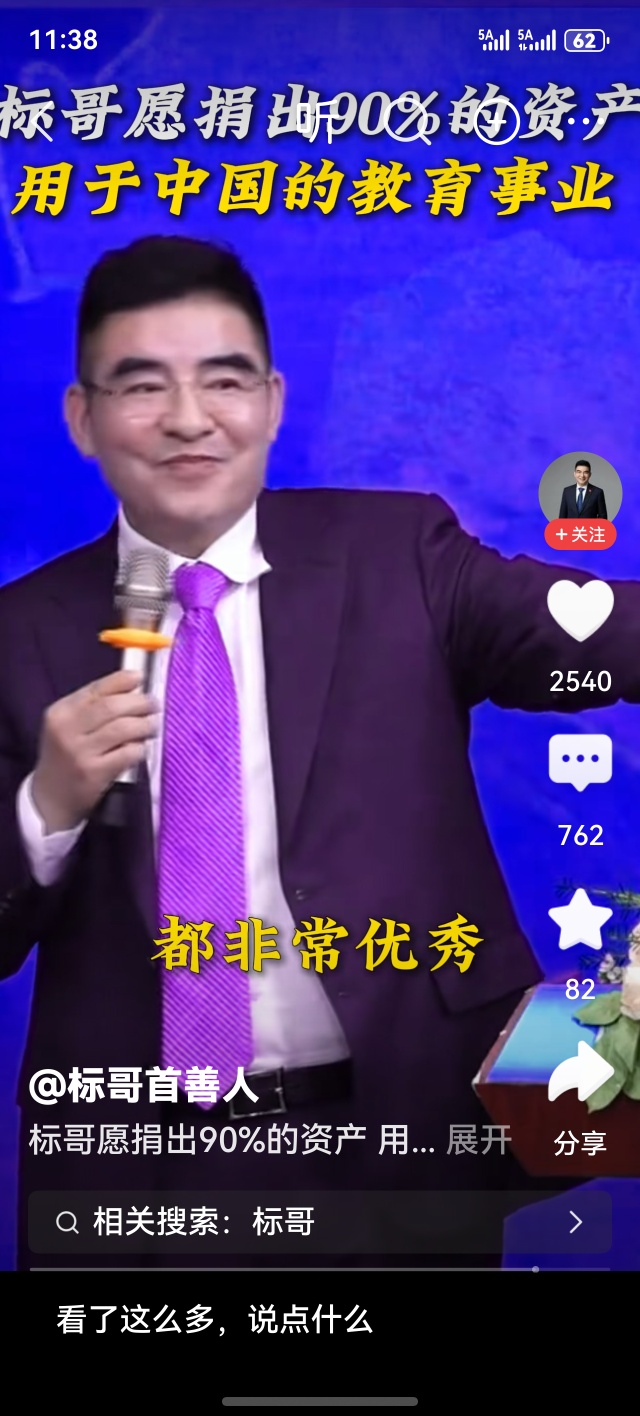The image size is (640, 1416).
Task: Follow the author via 关注 button
Action: 580,535
